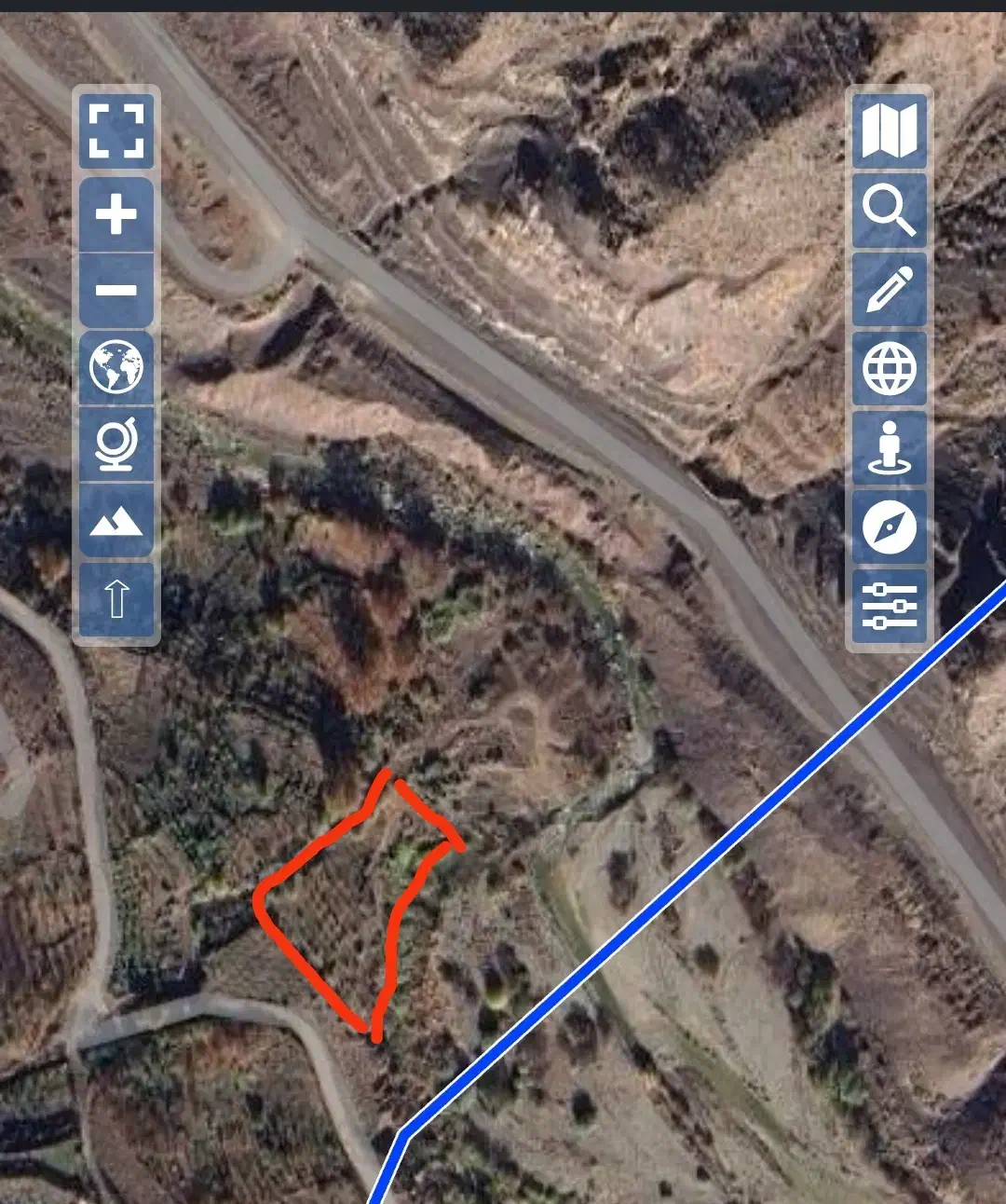The image size is (1006, 1204).
Task: Zoom in with the plus button
Action: 116,214
